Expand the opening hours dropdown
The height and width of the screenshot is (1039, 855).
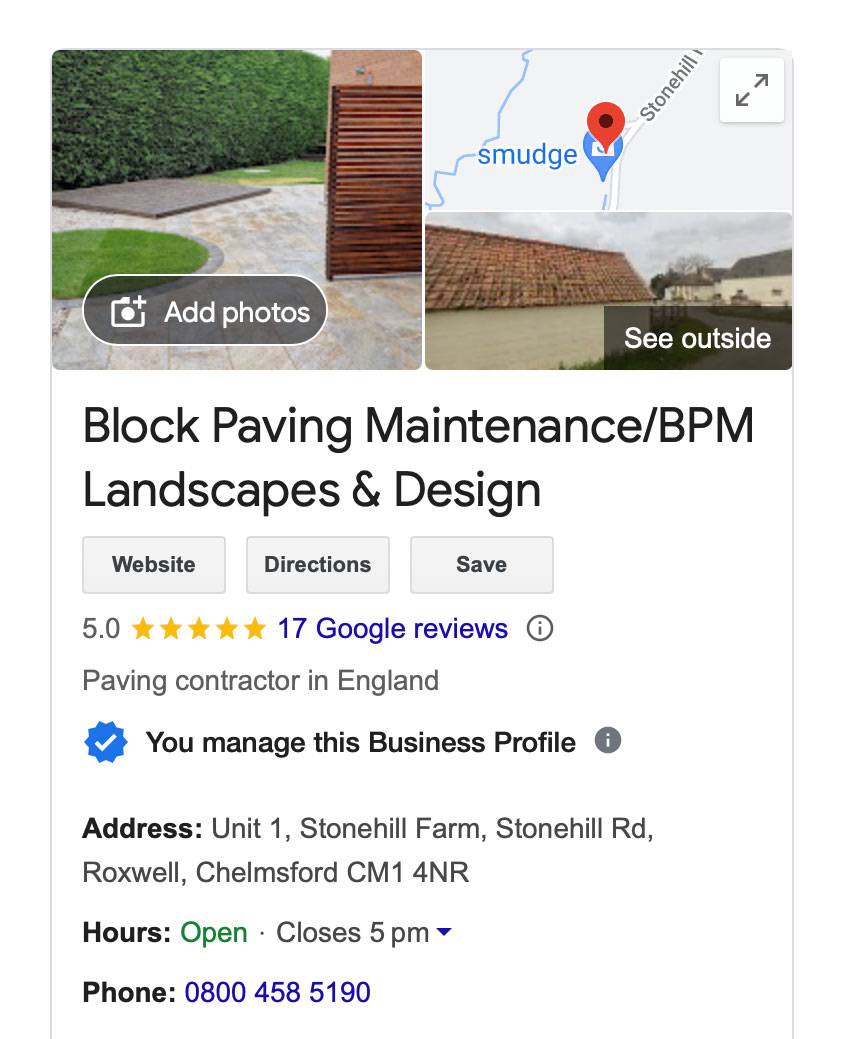point(443,932)
